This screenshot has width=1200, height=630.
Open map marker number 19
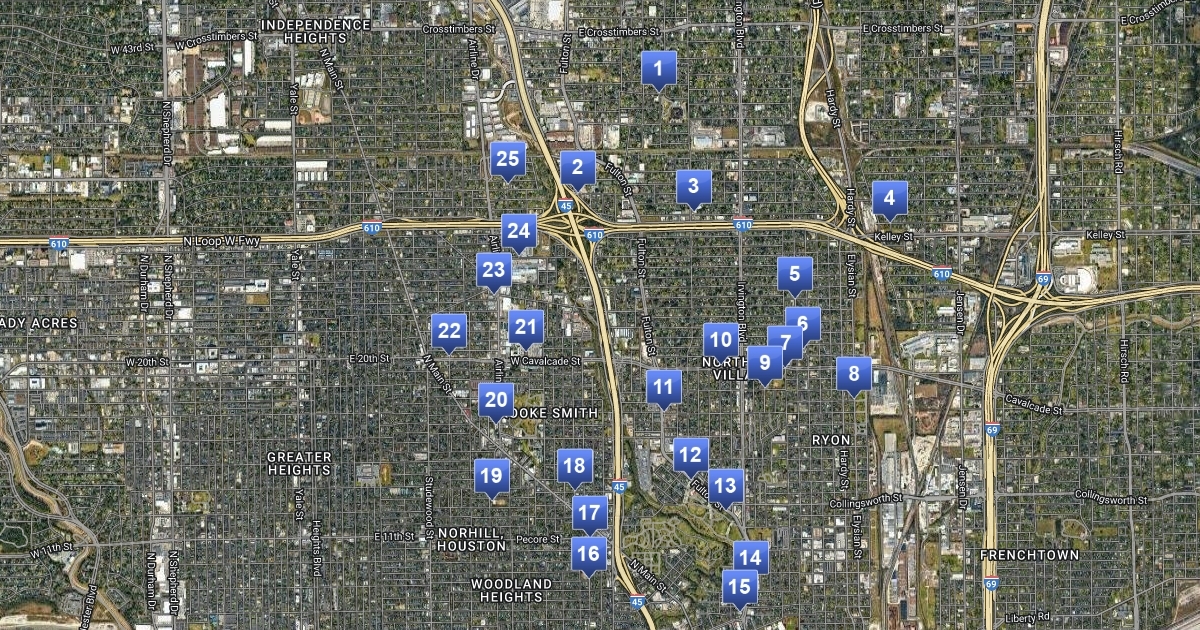click(x=490, y=476)
